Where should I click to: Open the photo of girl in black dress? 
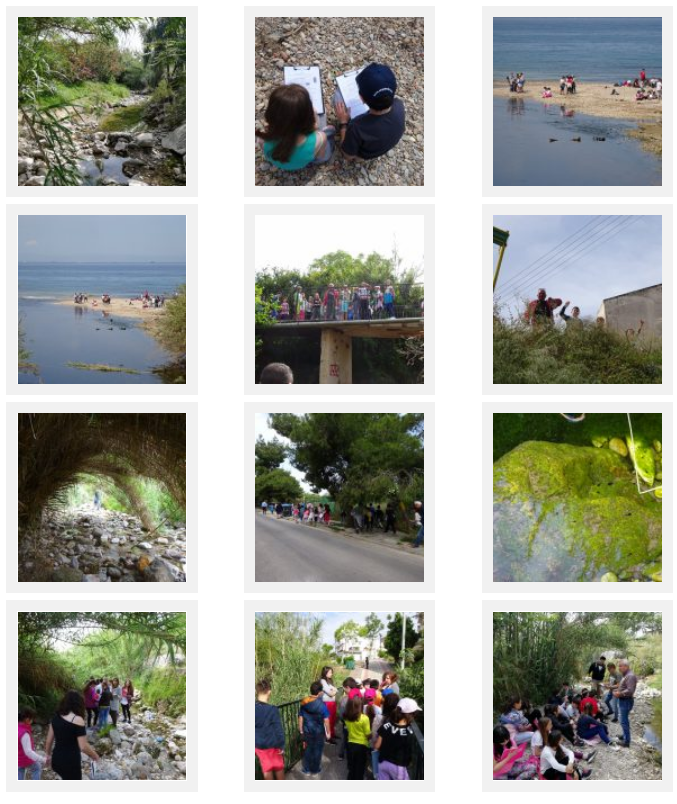tap(101, 695)
